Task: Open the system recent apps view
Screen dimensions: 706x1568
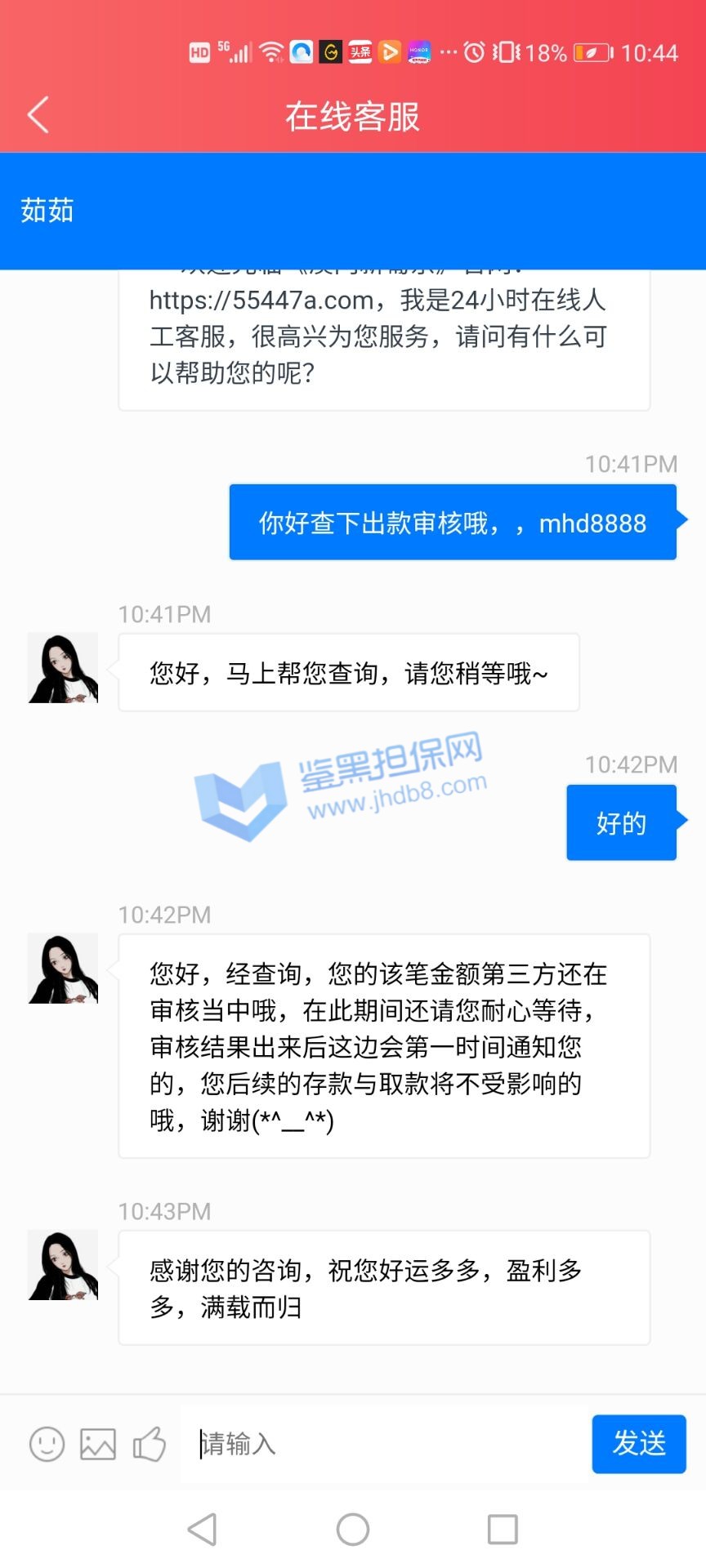Action: pyautogui.click(x=502, y=1529)
